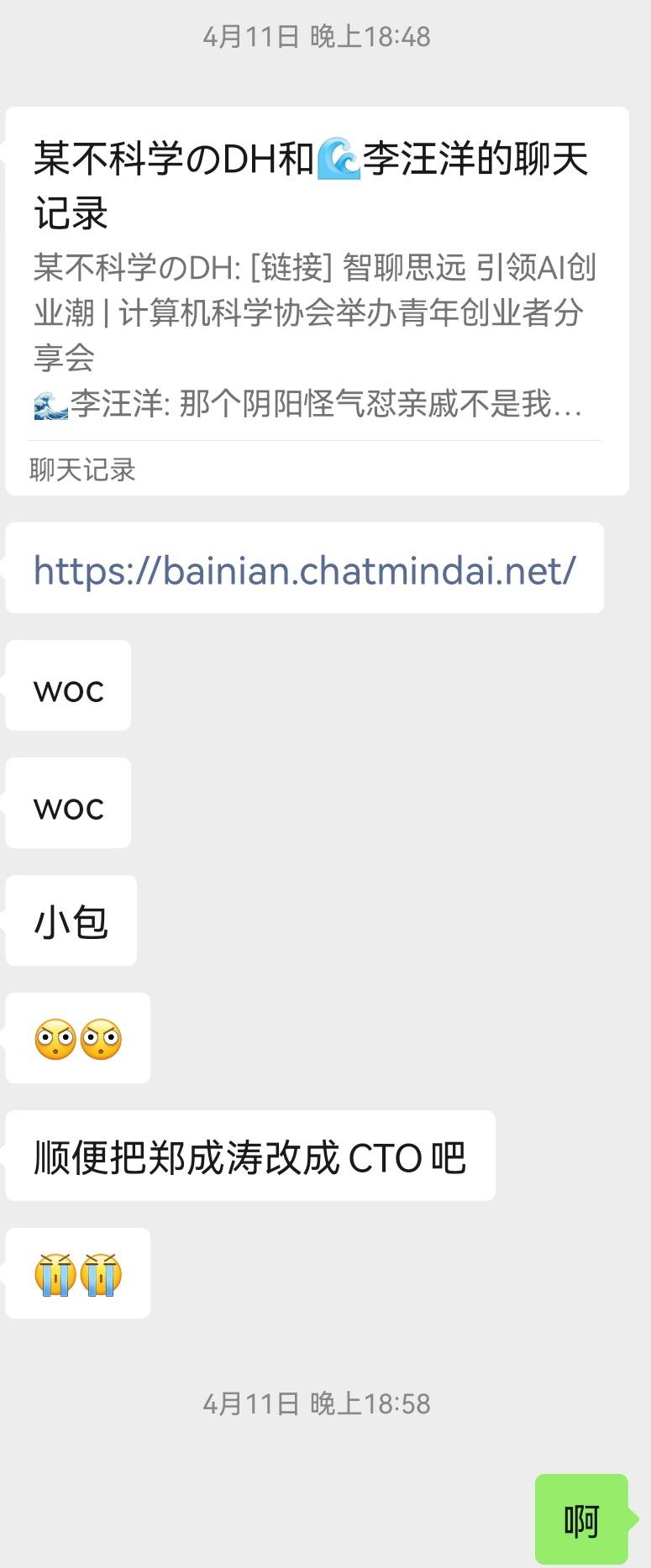Open the forwarded chat record card
This screenshot has height=1568, width=651.
[317, 300]
